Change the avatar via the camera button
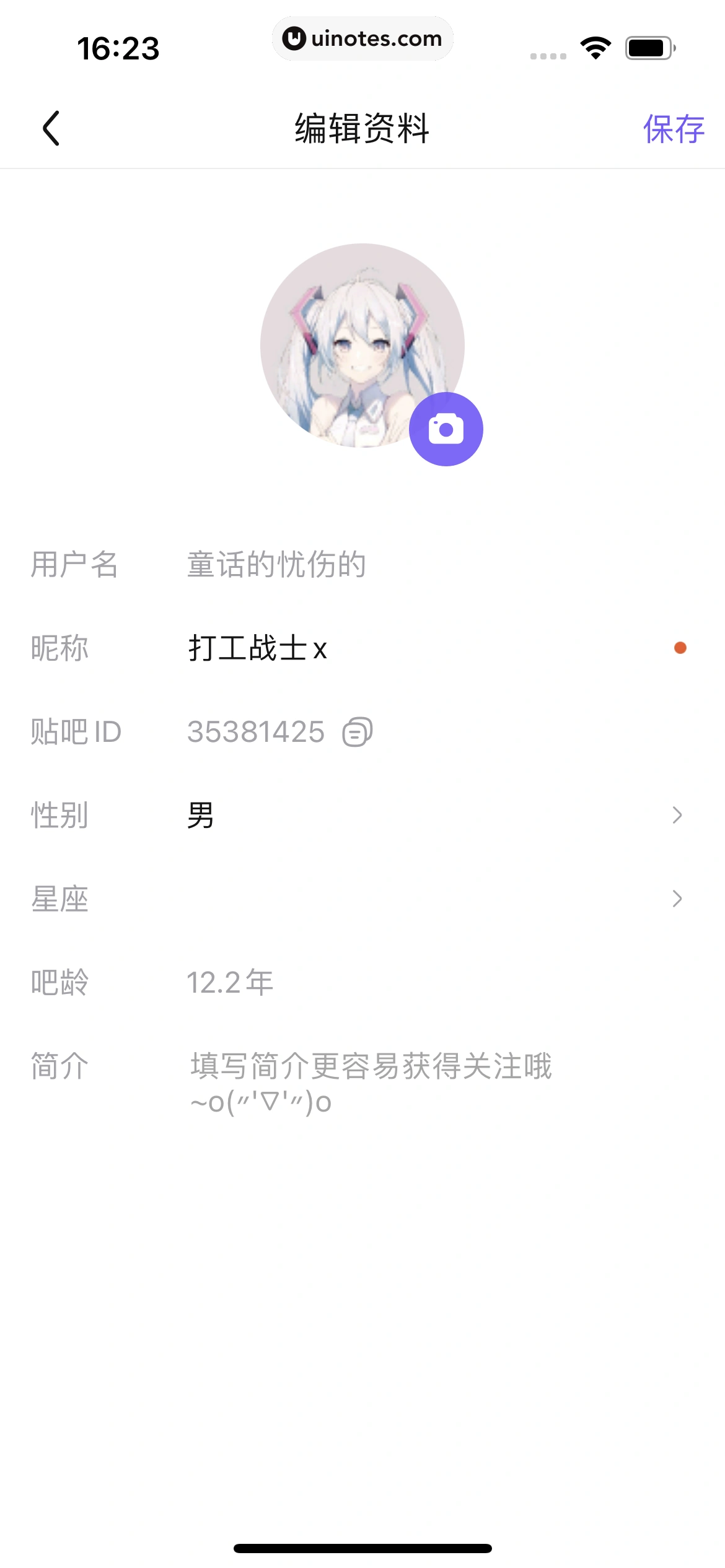725x1568 pixels. pos(446,429)
